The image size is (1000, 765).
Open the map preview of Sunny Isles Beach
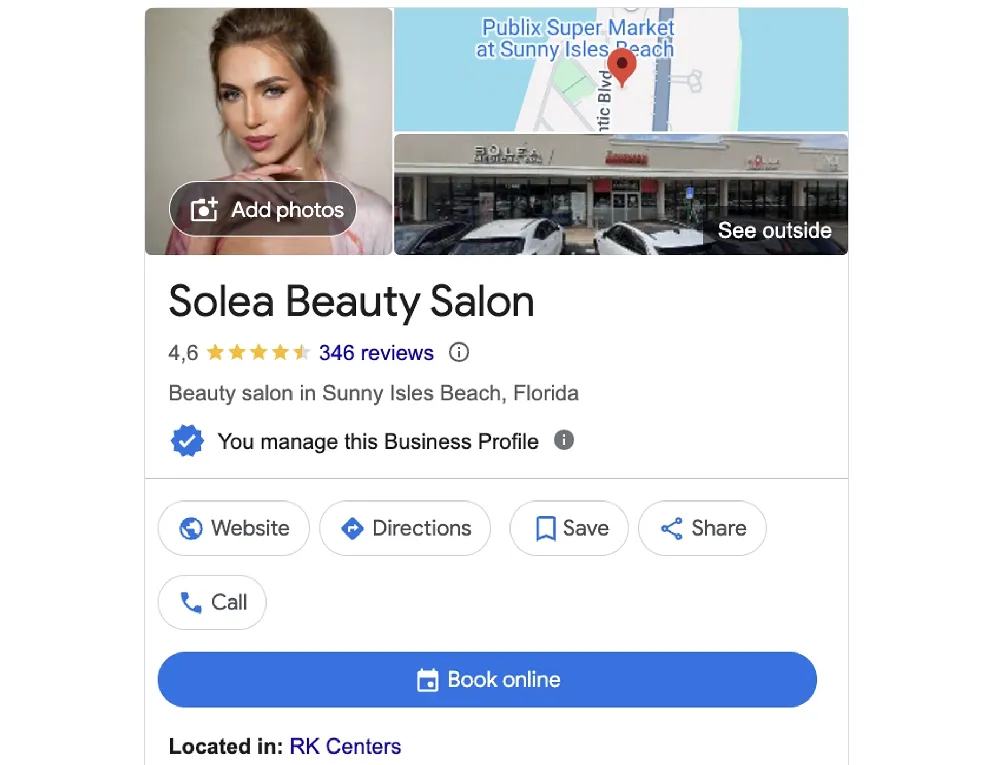coord(620,70)
